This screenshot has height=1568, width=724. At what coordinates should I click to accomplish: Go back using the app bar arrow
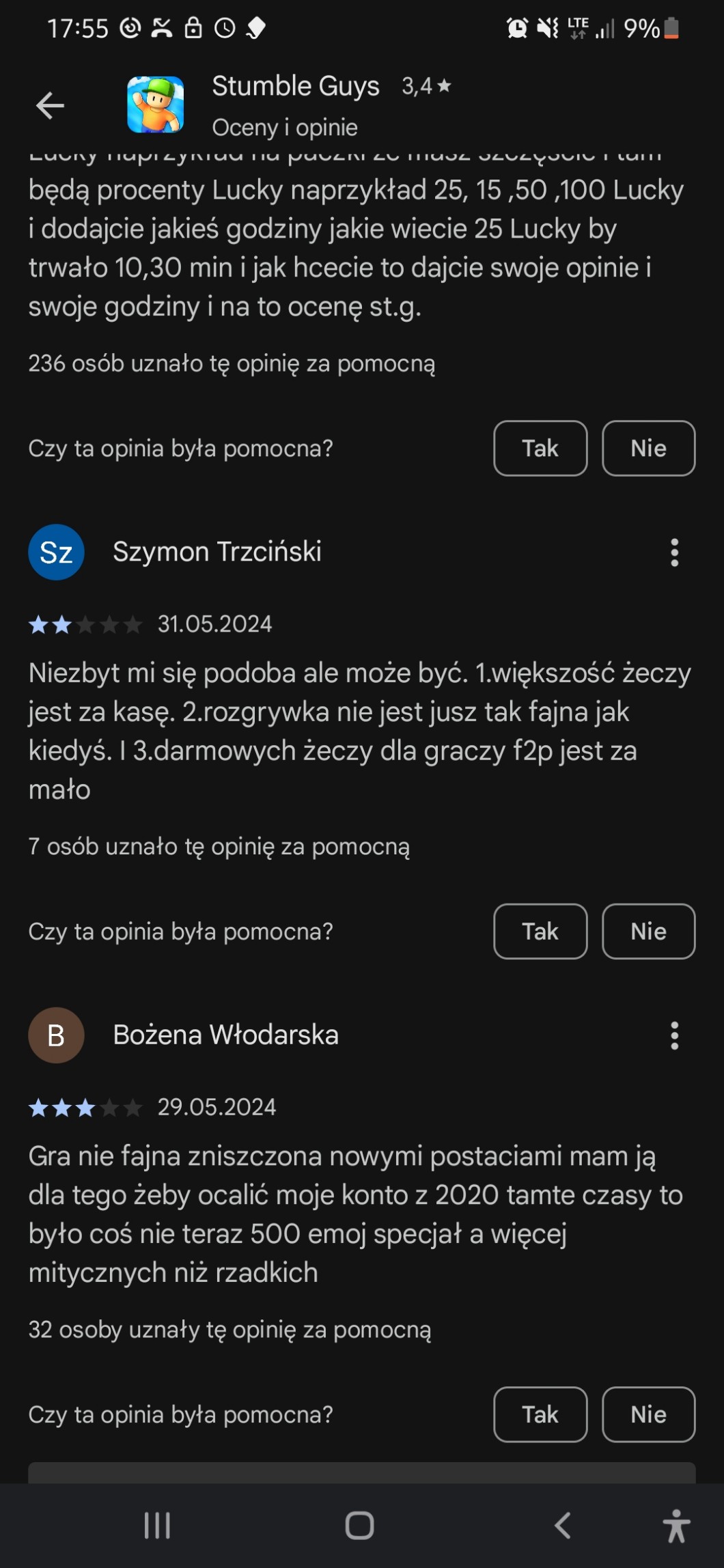50,106
